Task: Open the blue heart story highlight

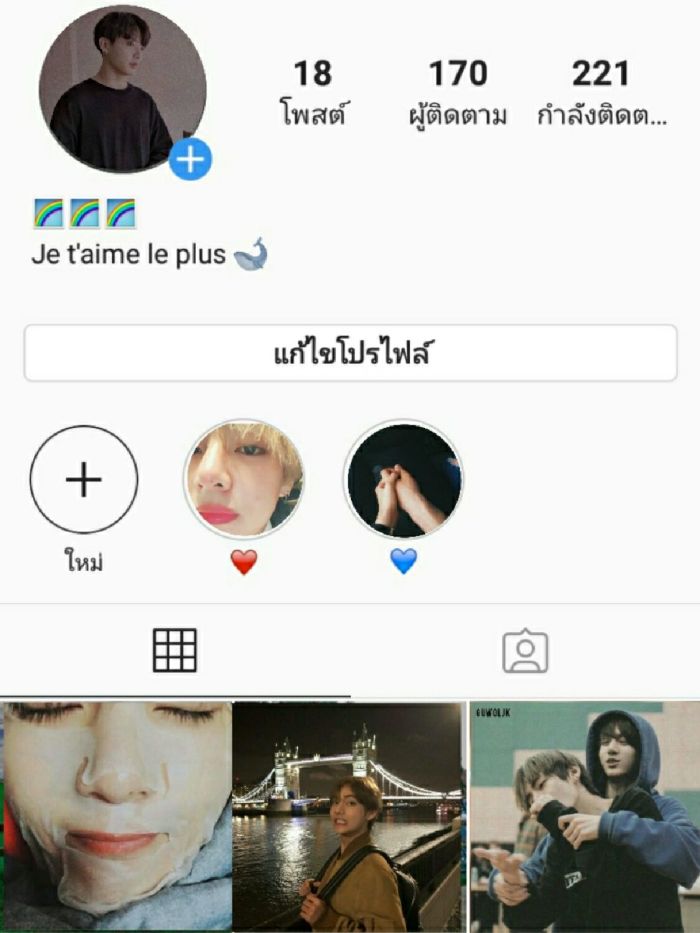Action: click(x=403, y=480)
